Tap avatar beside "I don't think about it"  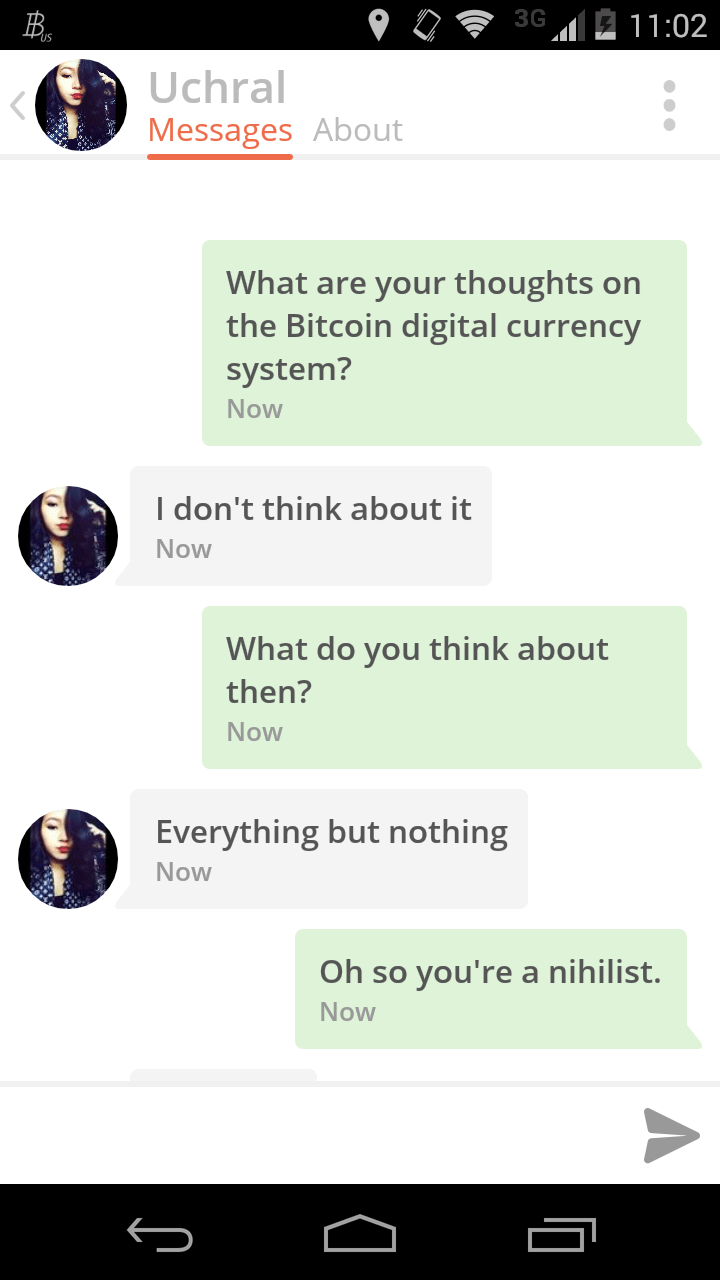point(68,536)
